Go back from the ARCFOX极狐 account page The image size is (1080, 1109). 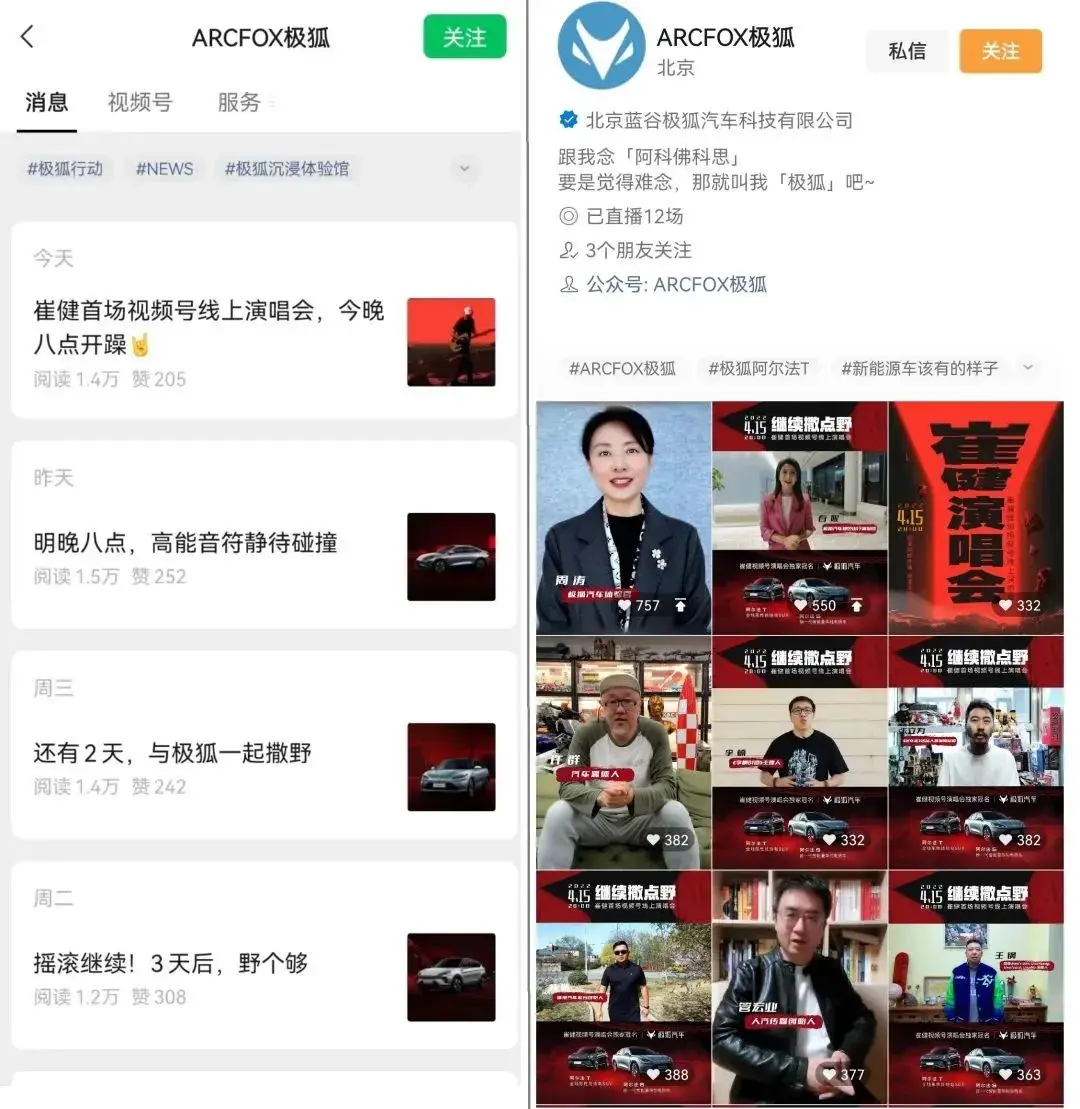click(x=28, y=37)
